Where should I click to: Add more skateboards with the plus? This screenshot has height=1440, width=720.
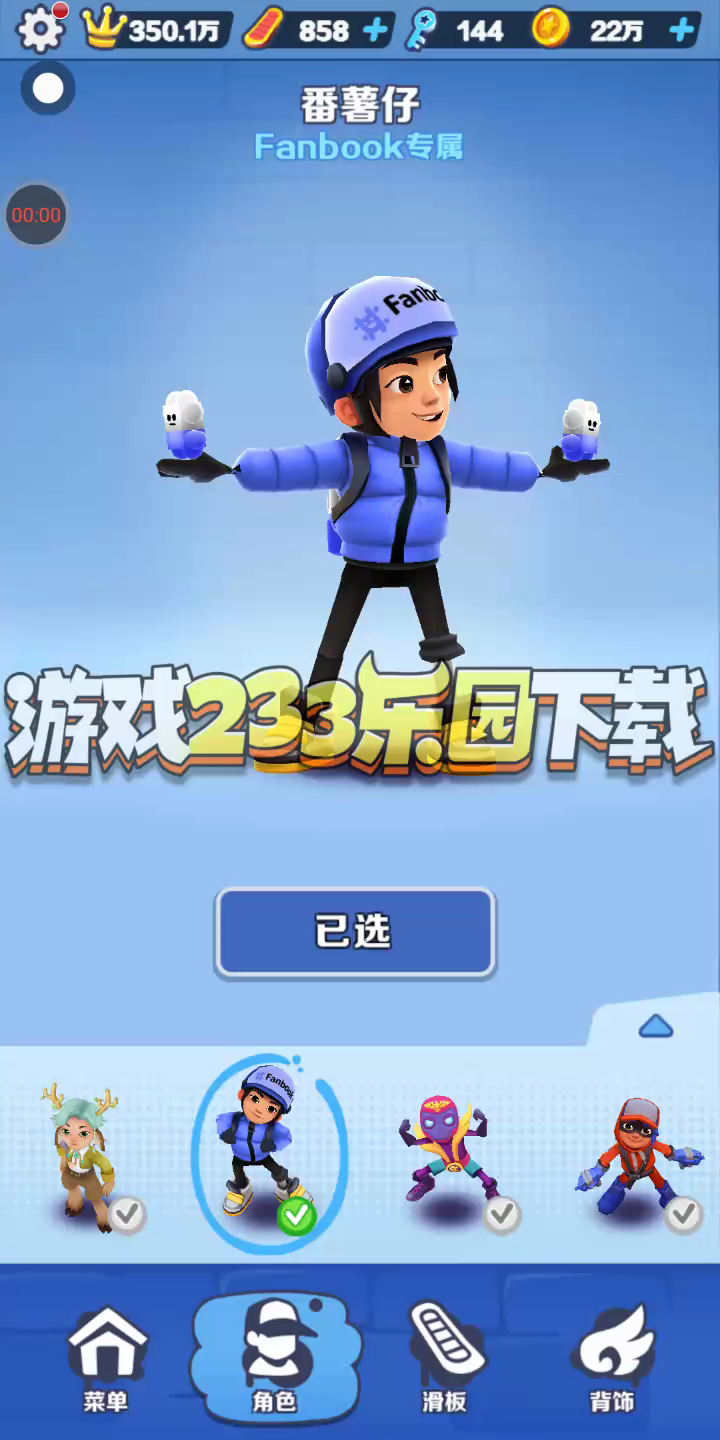click(x=376, y=31)
